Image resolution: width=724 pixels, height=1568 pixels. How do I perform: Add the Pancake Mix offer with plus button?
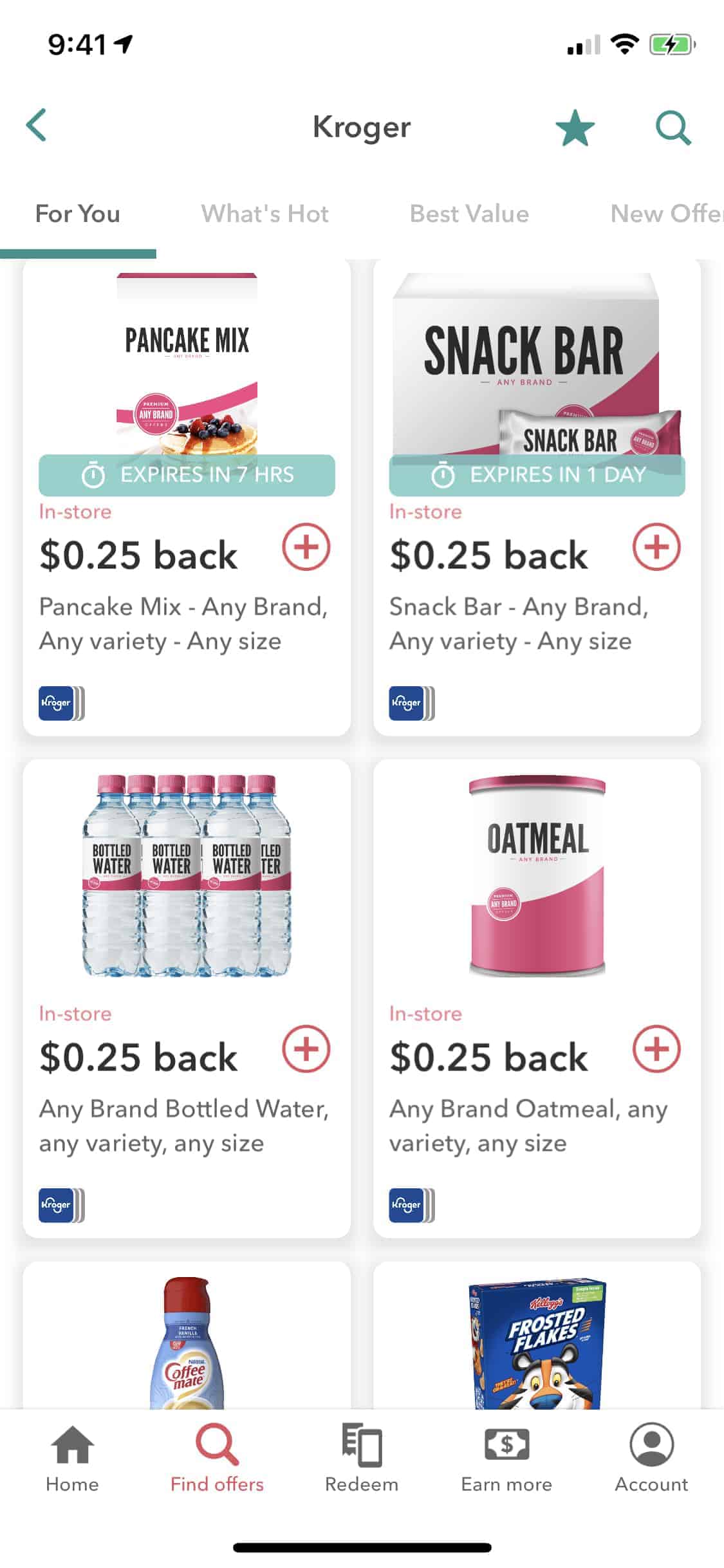click(307, 548)
